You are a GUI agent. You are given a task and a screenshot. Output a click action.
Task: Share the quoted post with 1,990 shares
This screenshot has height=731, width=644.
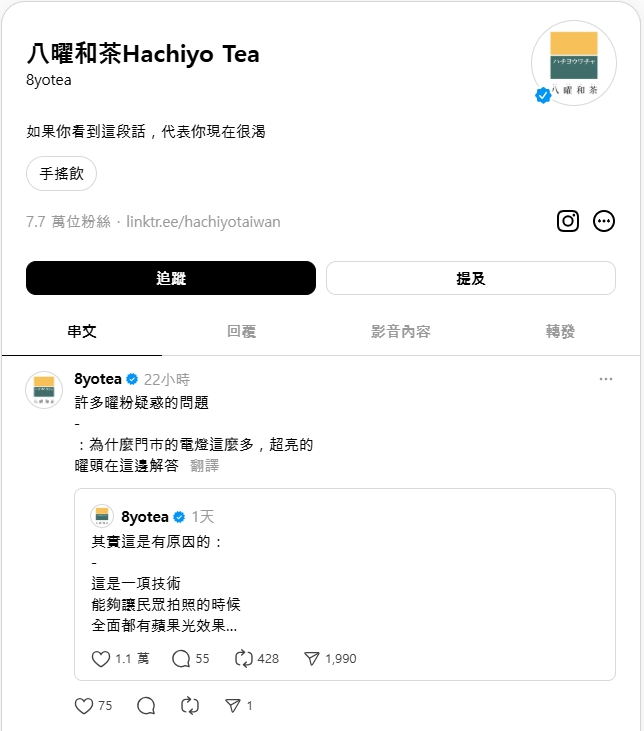(311, 658)
